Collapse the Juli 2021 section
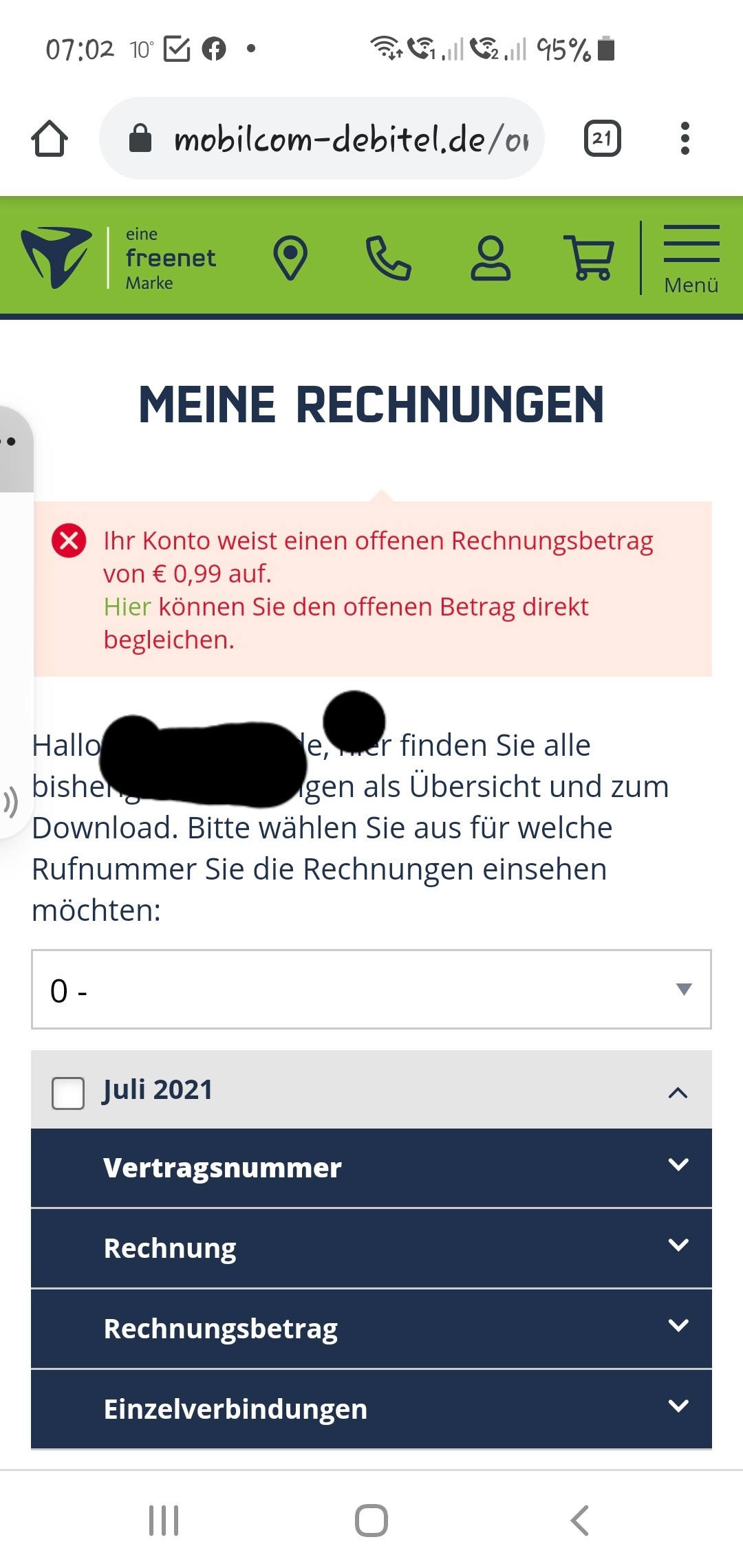This screenshot has height=1568, width=743. click(678, 1092)
